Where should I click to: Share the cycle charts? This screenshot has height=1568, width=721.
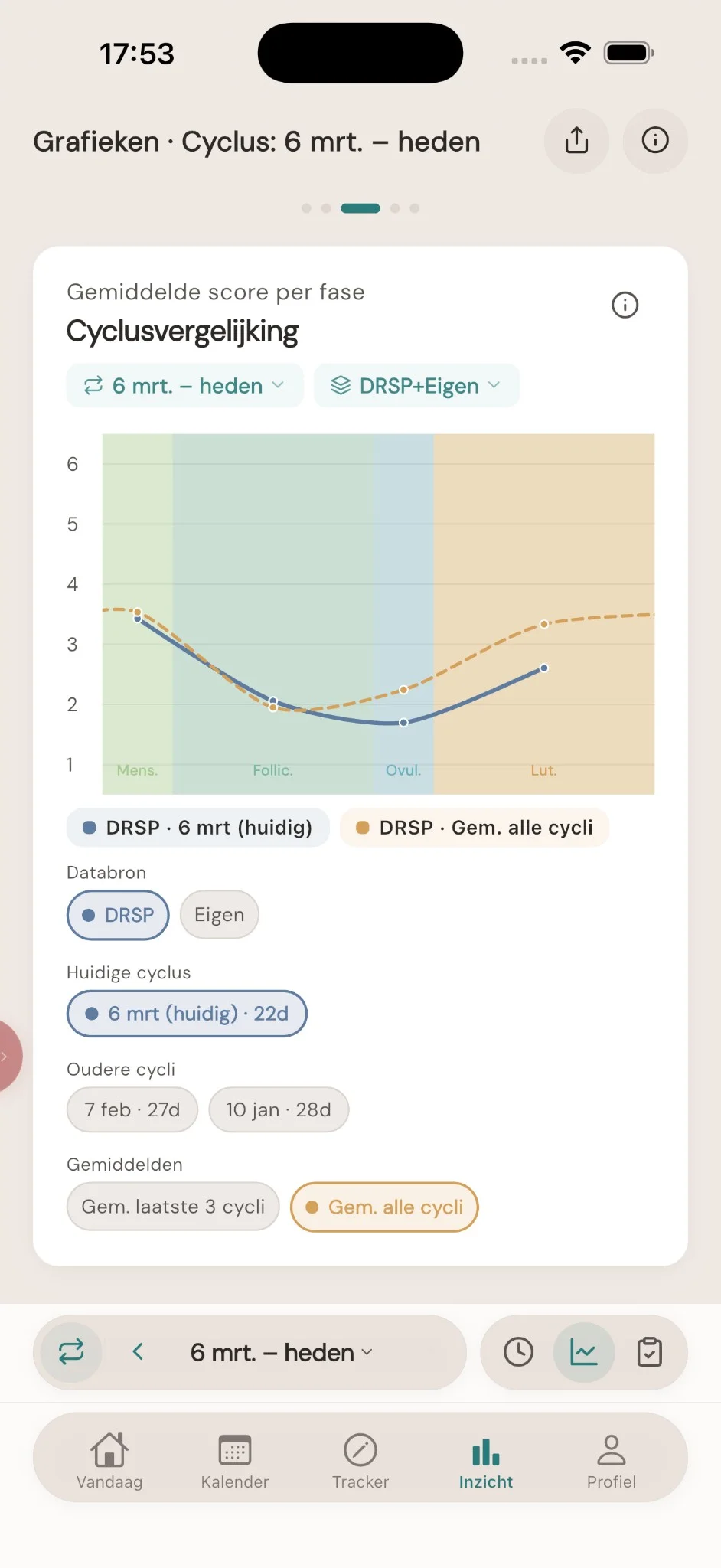click(x=576, y=141)
